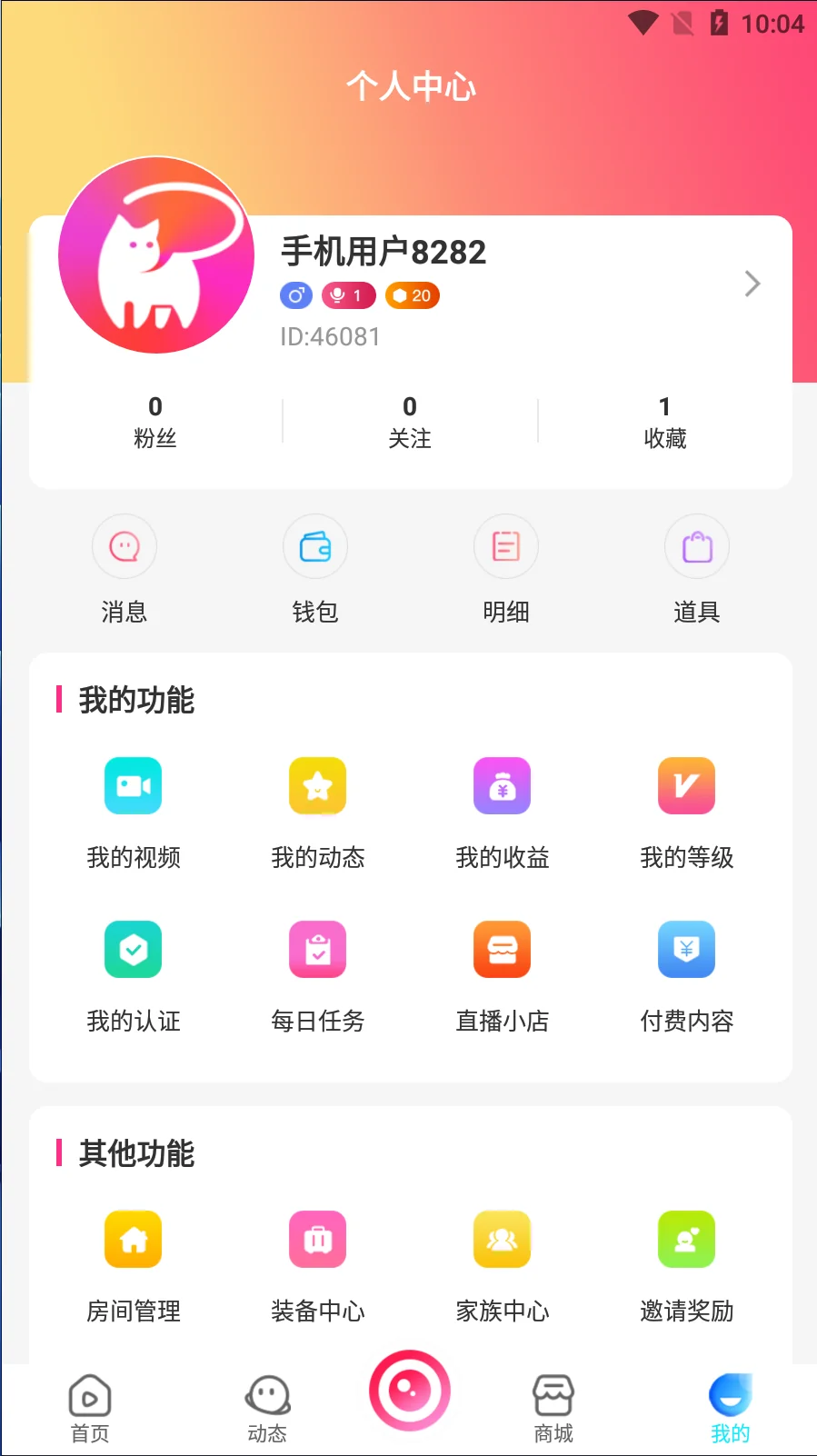
Task: Switch to the 首页 home tab
Action: coord(90,1408)
